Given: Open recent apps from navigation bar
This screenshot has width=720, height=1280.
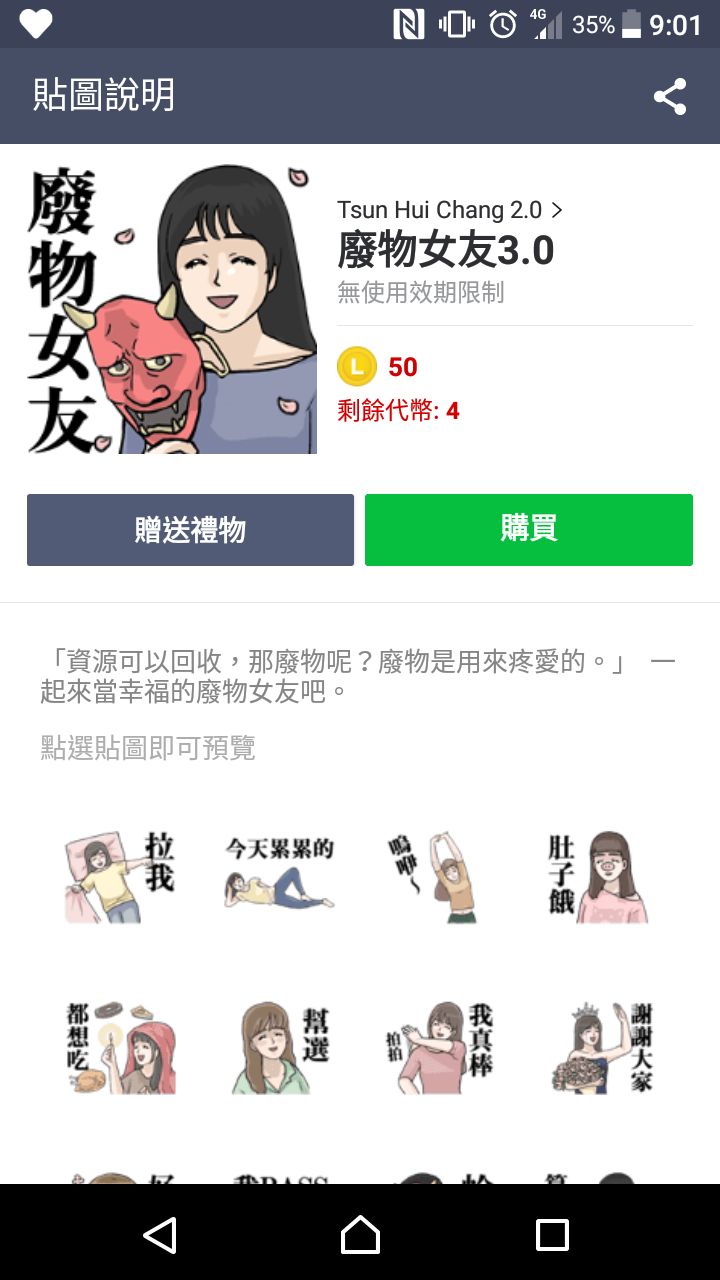Looking at the screenshot, I should (x=552, y=1235).
